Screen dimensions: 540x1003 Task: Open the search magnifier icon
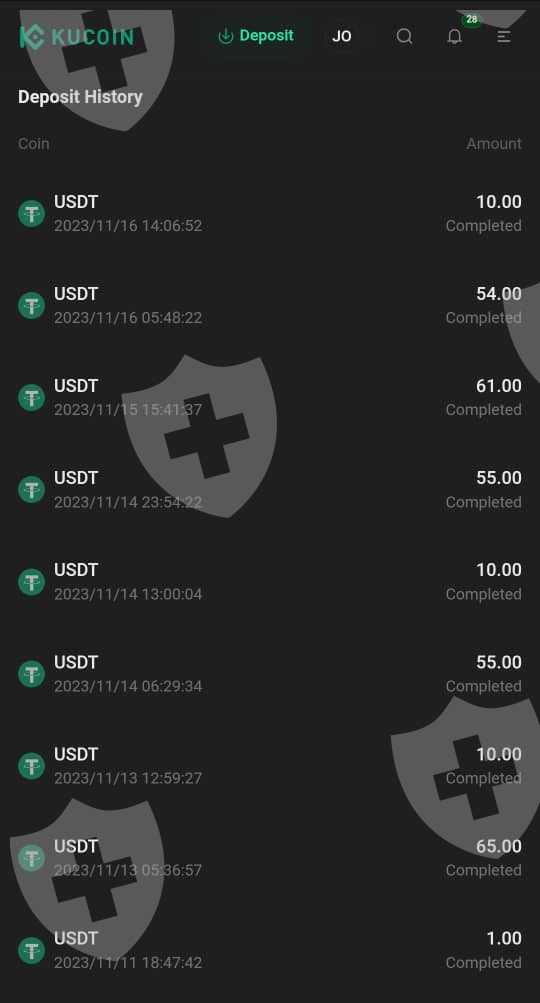[404, 36]
